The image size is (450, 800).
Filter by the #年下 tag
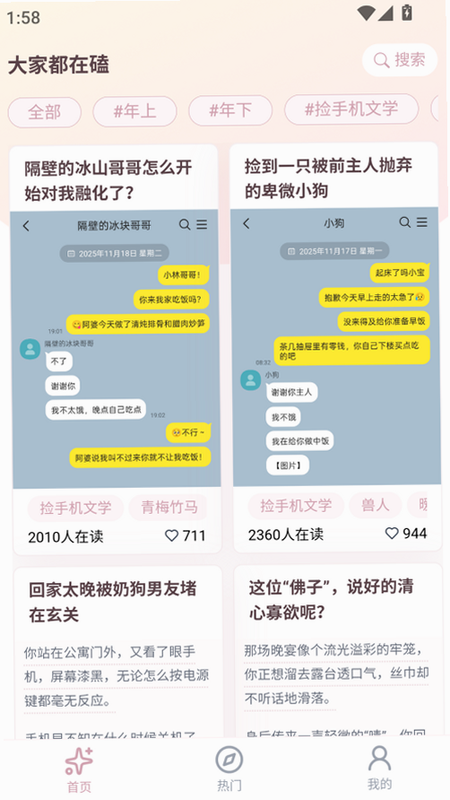pyautogui.click(x=230, y=111)
